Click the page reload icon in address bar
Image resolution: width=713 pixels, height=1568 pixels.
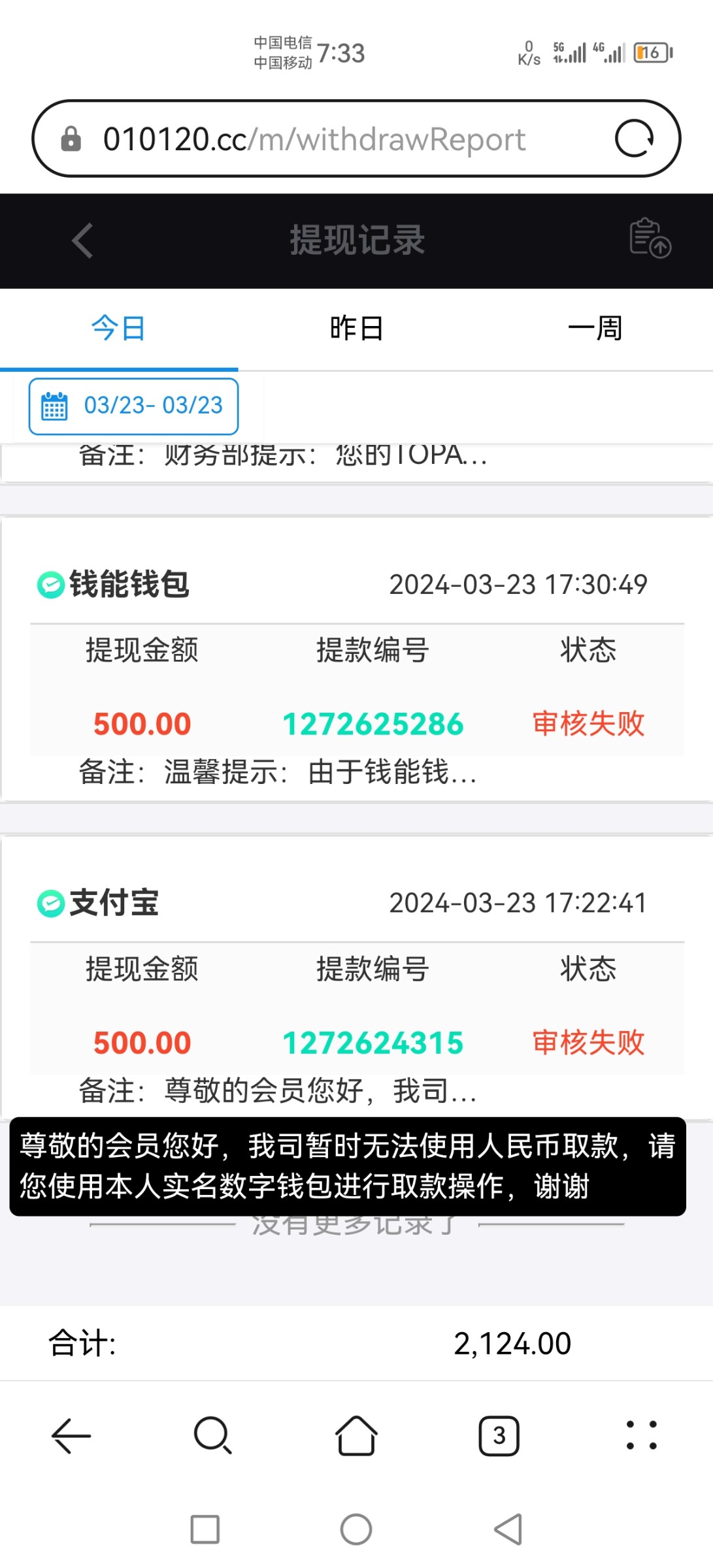(x=637, y=138)
